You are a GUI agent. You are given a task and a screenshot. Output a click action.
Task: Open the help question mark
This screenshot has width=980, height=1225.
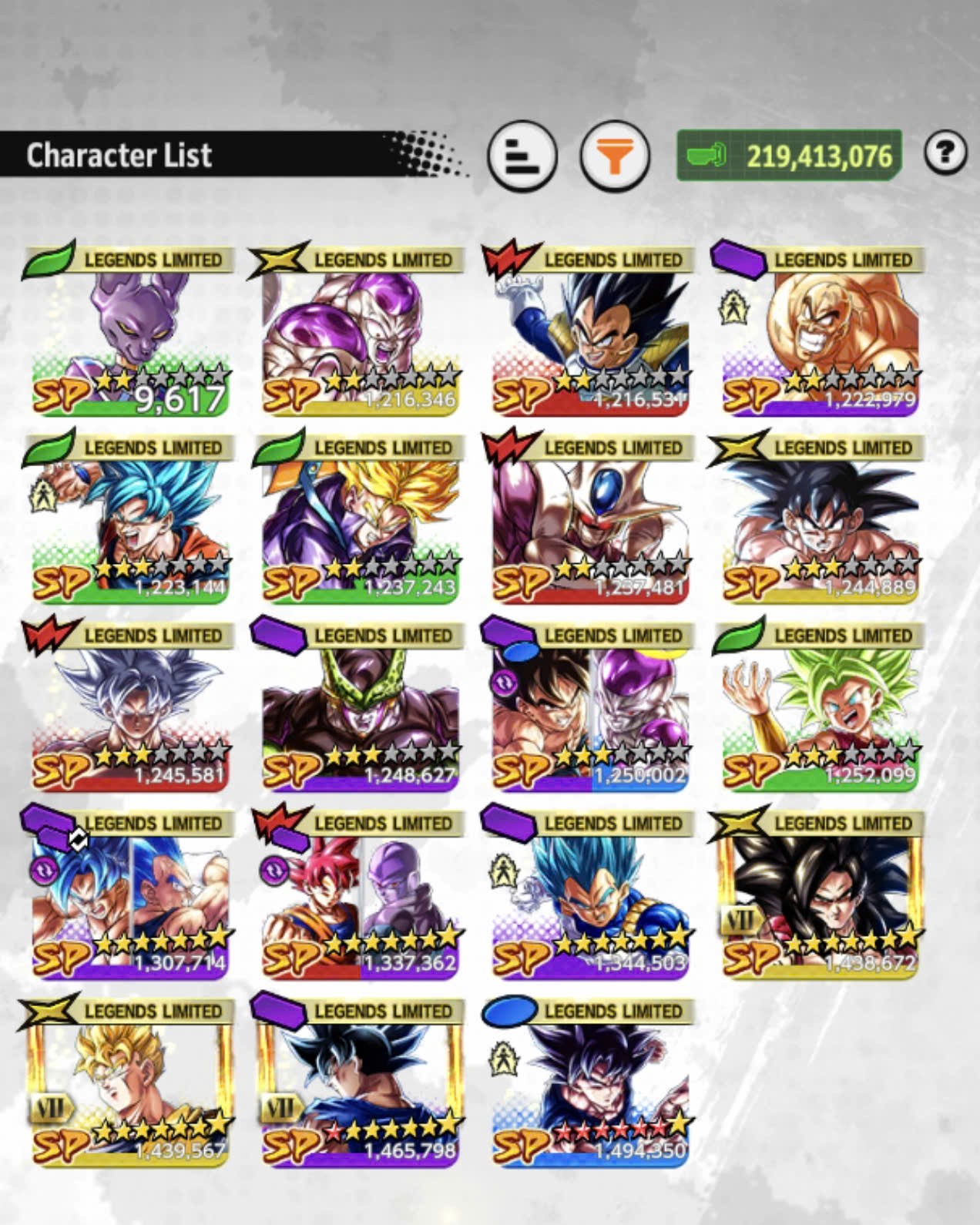945,153
